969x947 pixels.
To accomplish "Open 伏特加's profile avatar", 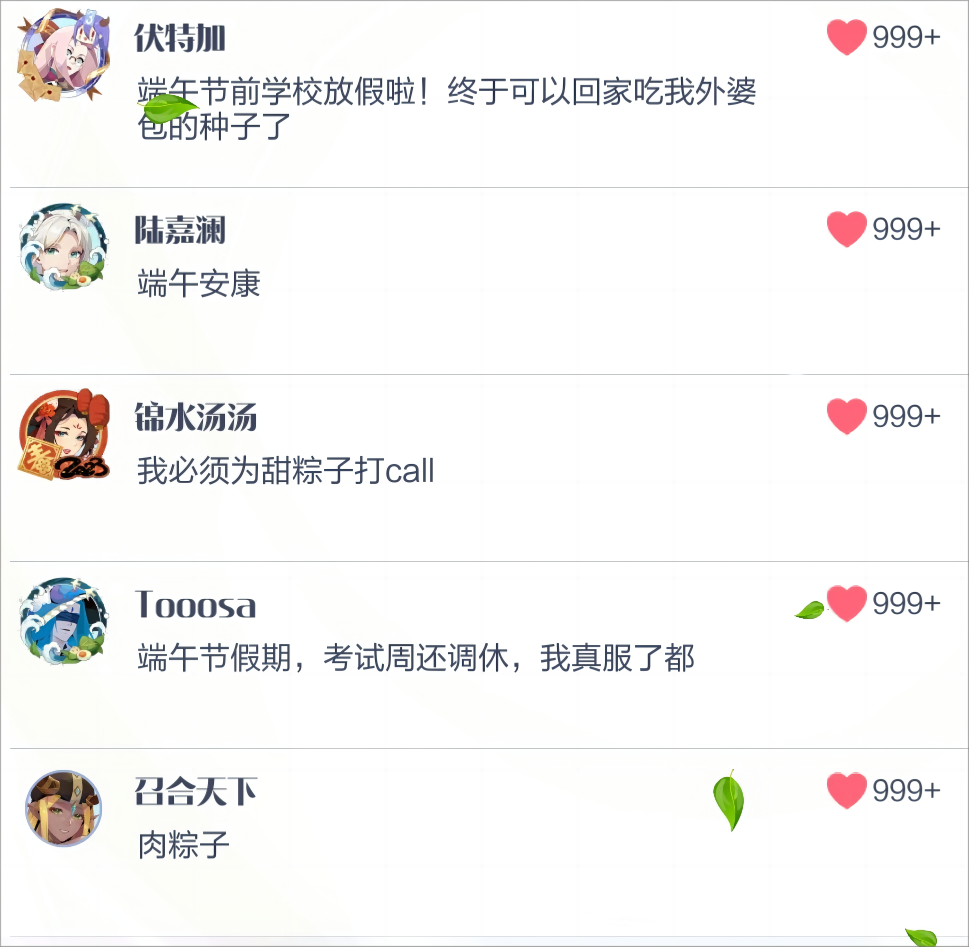I will pos(61,55).
